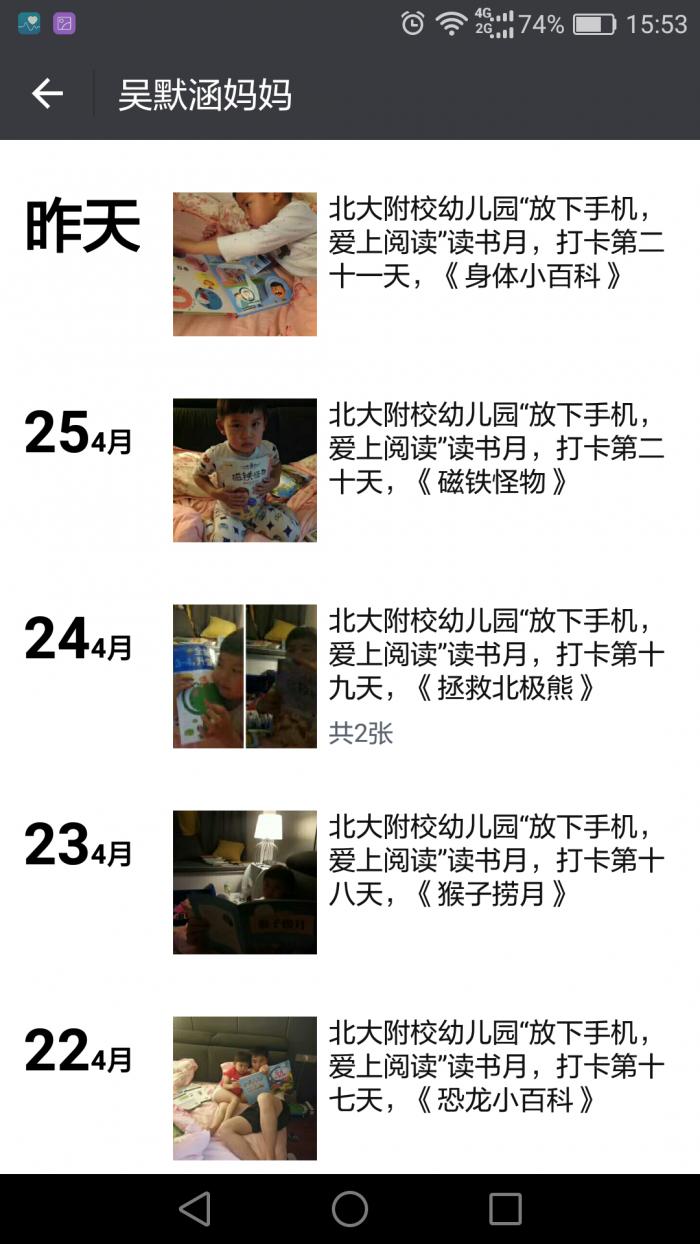The width and height of the screenshot is (700, 1244).
Task: View the lamp-lit reading photo from April 23
Action: (x=245, y=882)
